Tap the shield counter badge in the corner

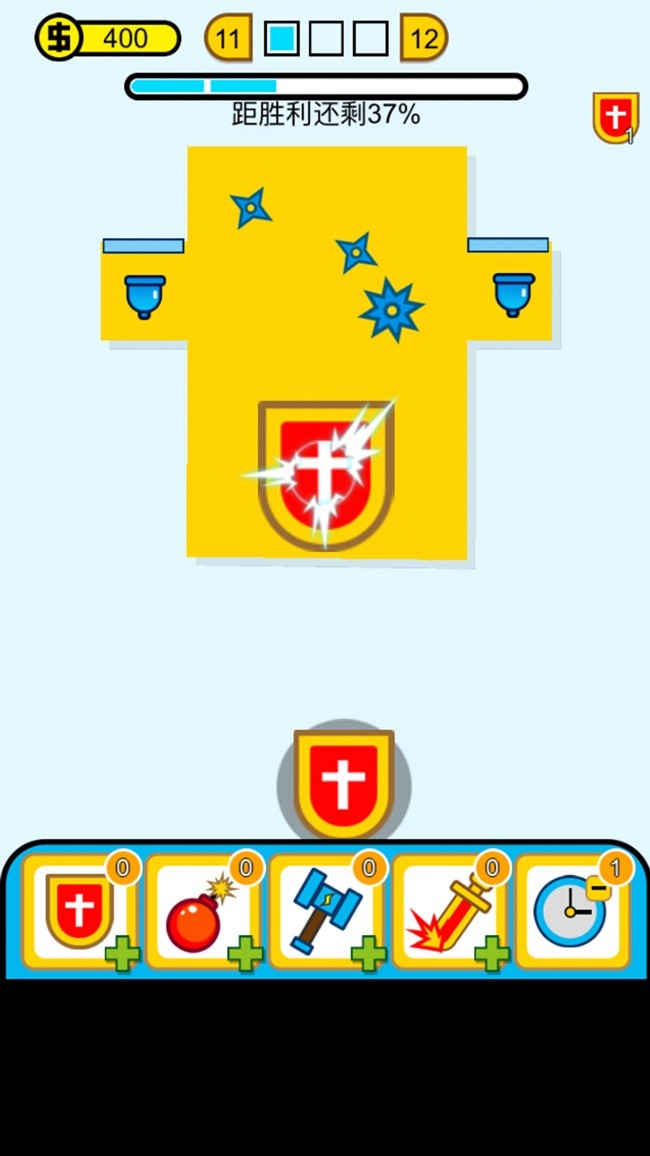(615, 118)
